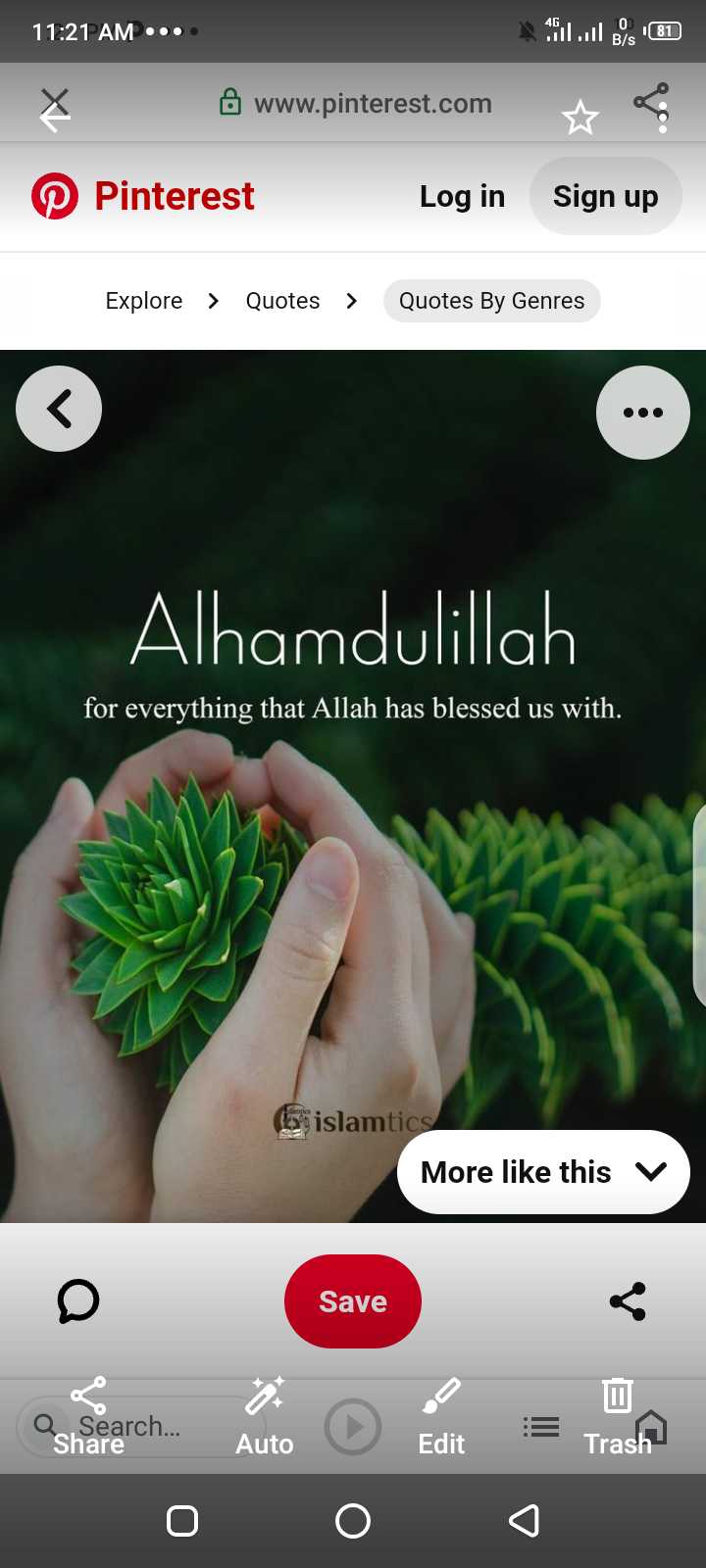The height and width of the screenshot is (1568, 706).
Task: Open the comments bubble below the pin
Action: pos(78,1301)
